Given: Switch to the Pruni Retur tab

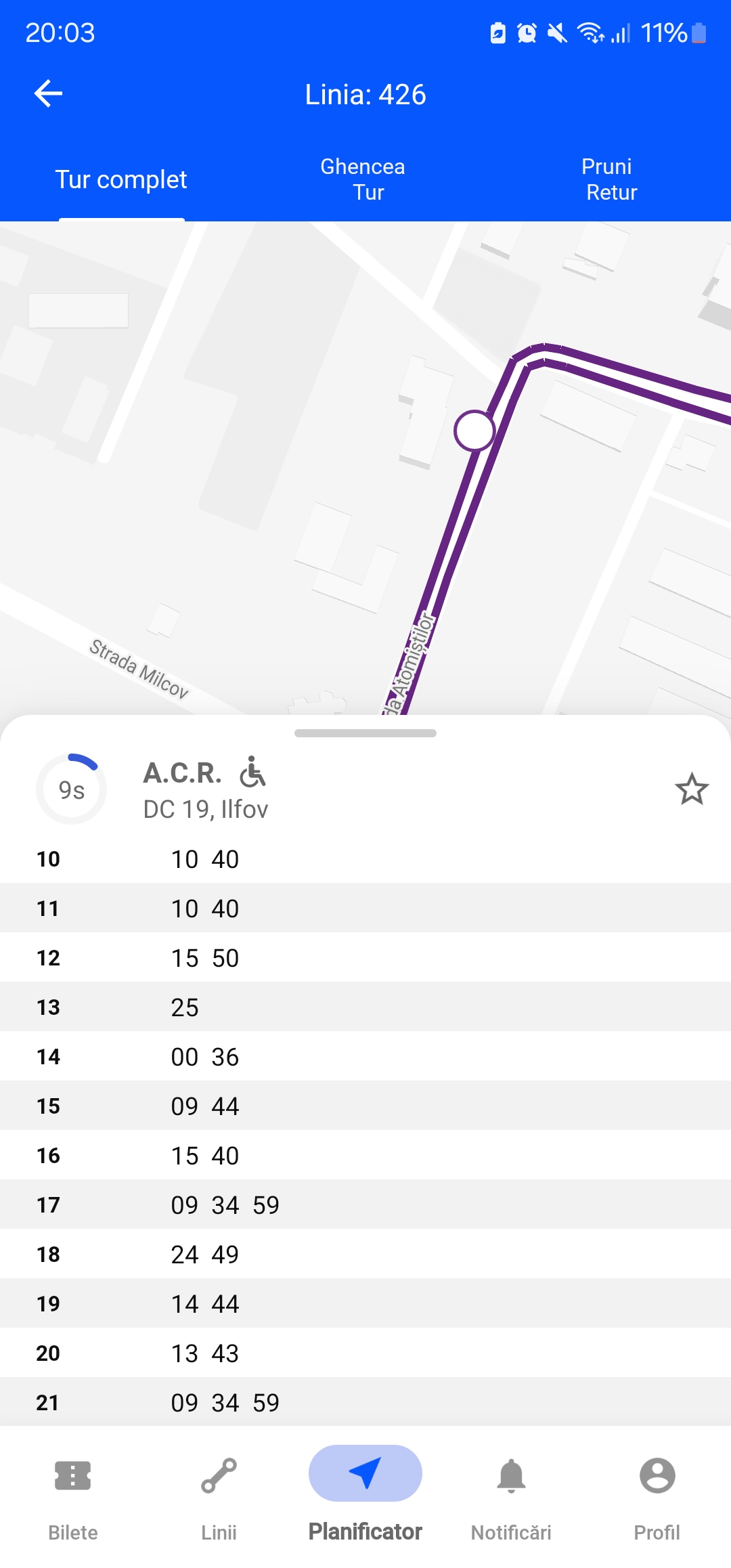Looking at the screenshot, I should 609,180.
